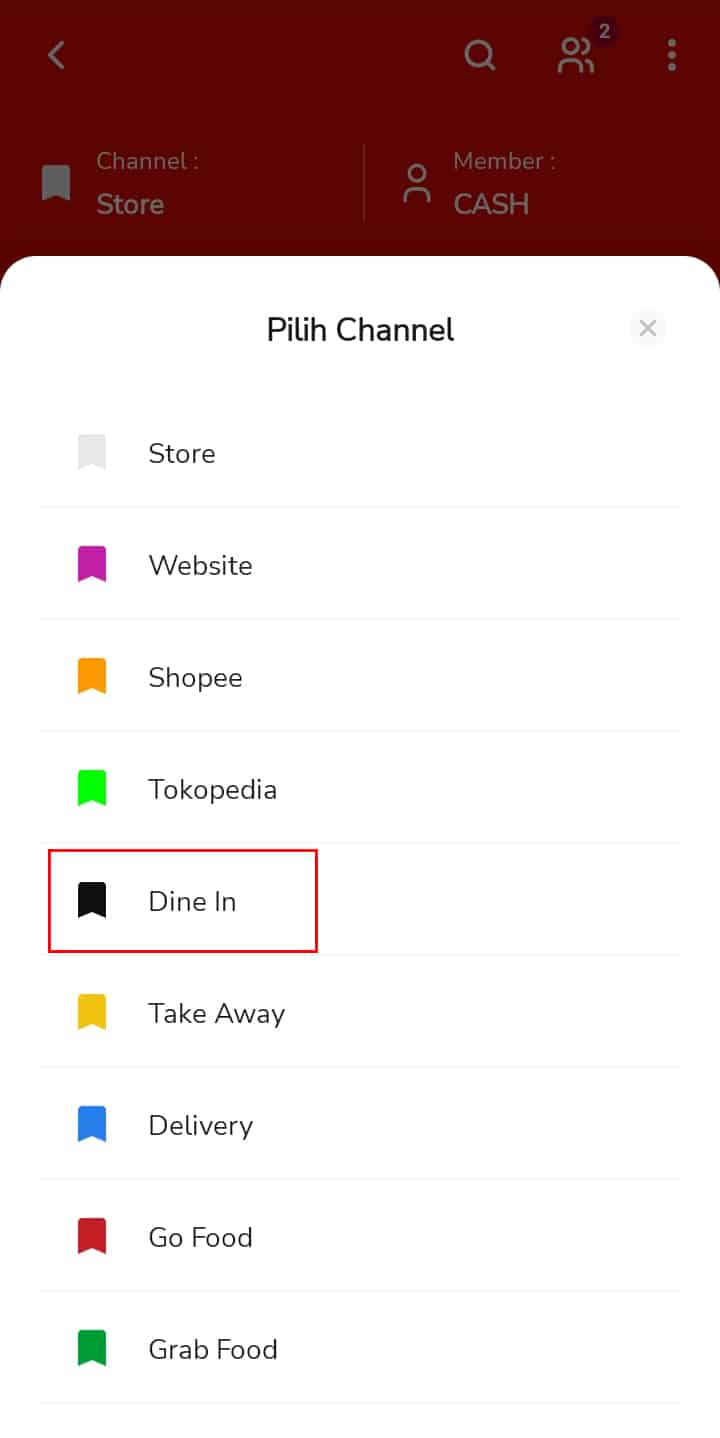The height and width of the screenshot is (1438, 720).
Task: Select the Tokopedia channel
Action: point(360,789)
